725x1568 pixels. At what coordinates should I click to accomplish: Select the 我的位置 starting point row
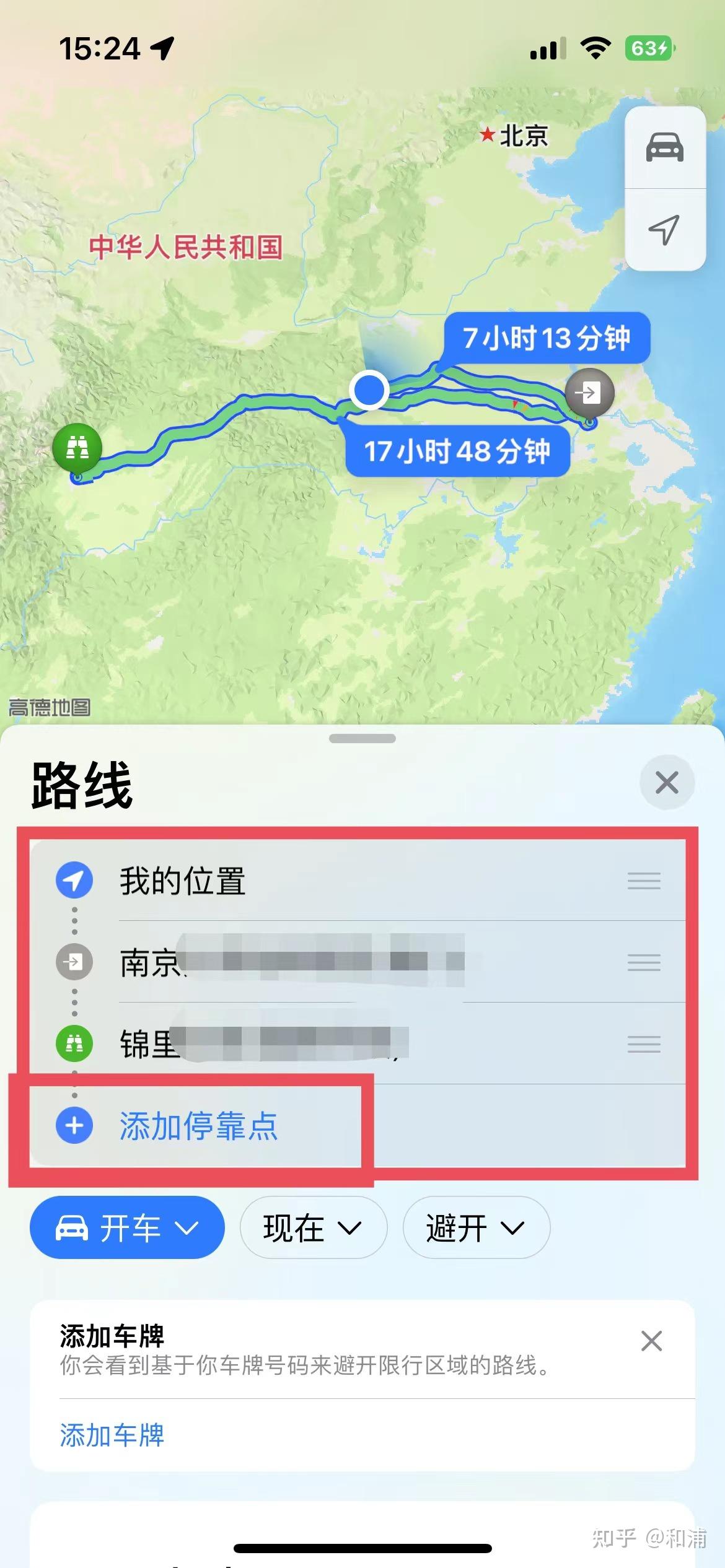click(x=182, y=881)
